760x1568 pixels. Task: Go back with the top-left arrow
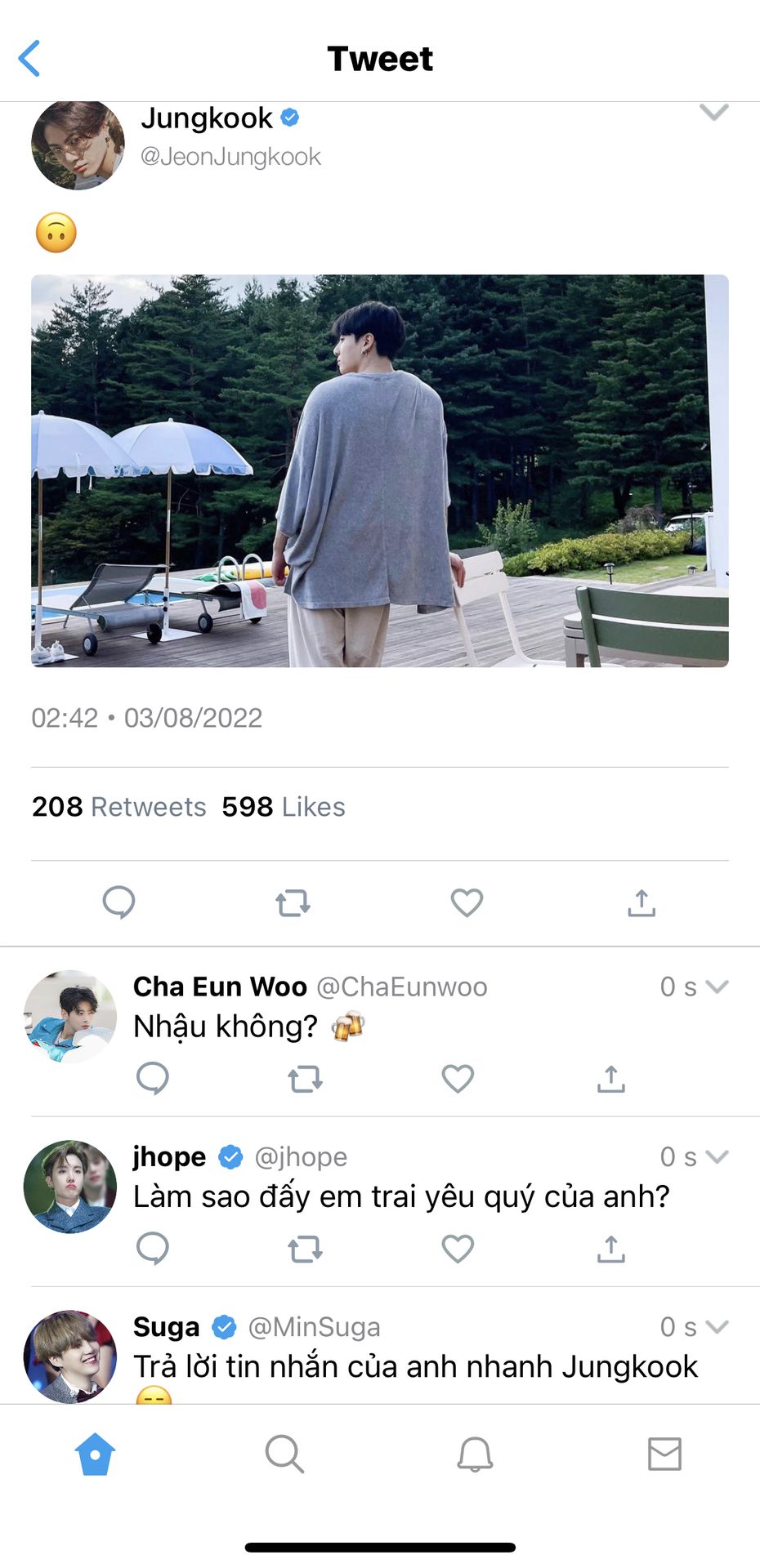(x=29, y=59)
